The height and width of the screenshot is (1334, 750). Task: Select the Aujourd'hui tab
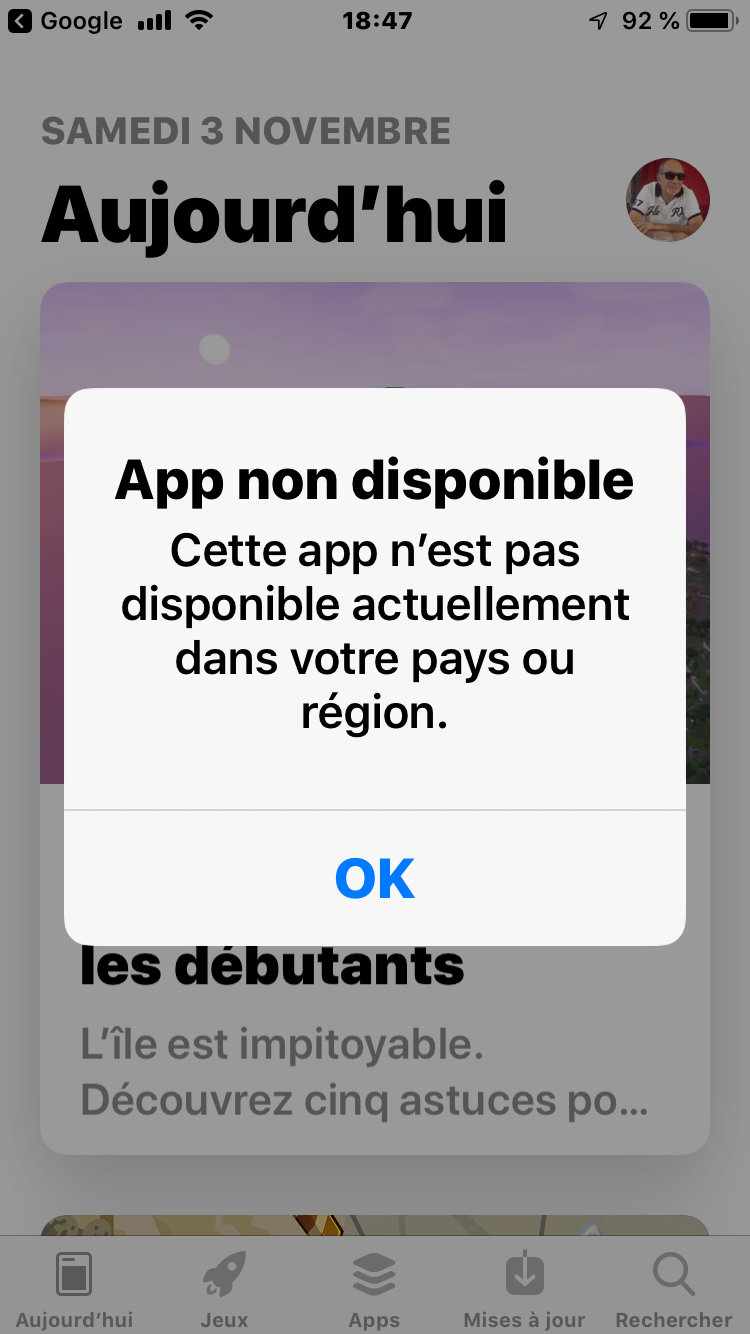[x=75, y=1289]
